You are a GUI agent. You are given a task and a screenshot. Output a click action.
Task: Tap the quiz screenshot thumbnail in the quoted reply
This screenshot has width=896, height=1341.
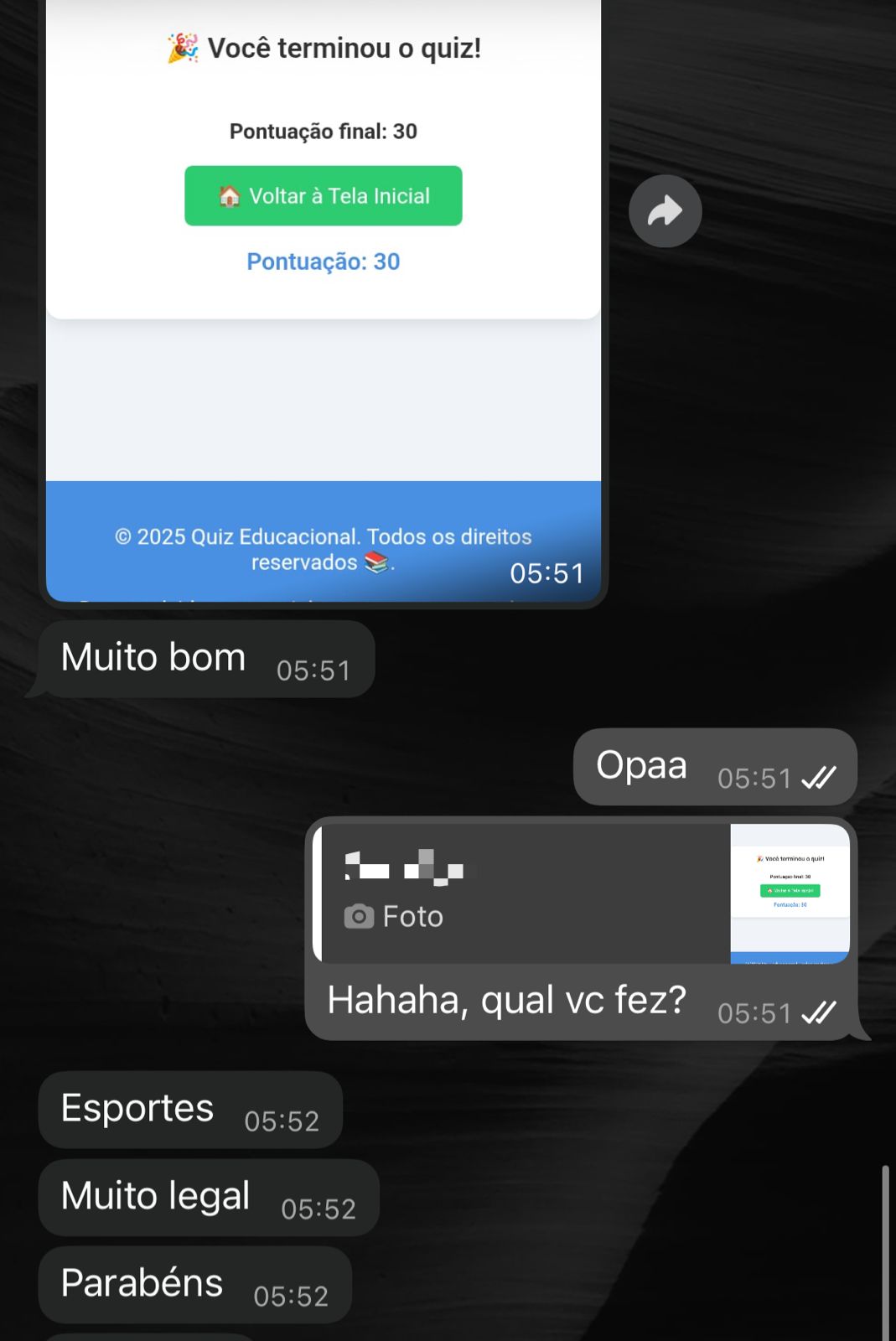click(789, 893)
